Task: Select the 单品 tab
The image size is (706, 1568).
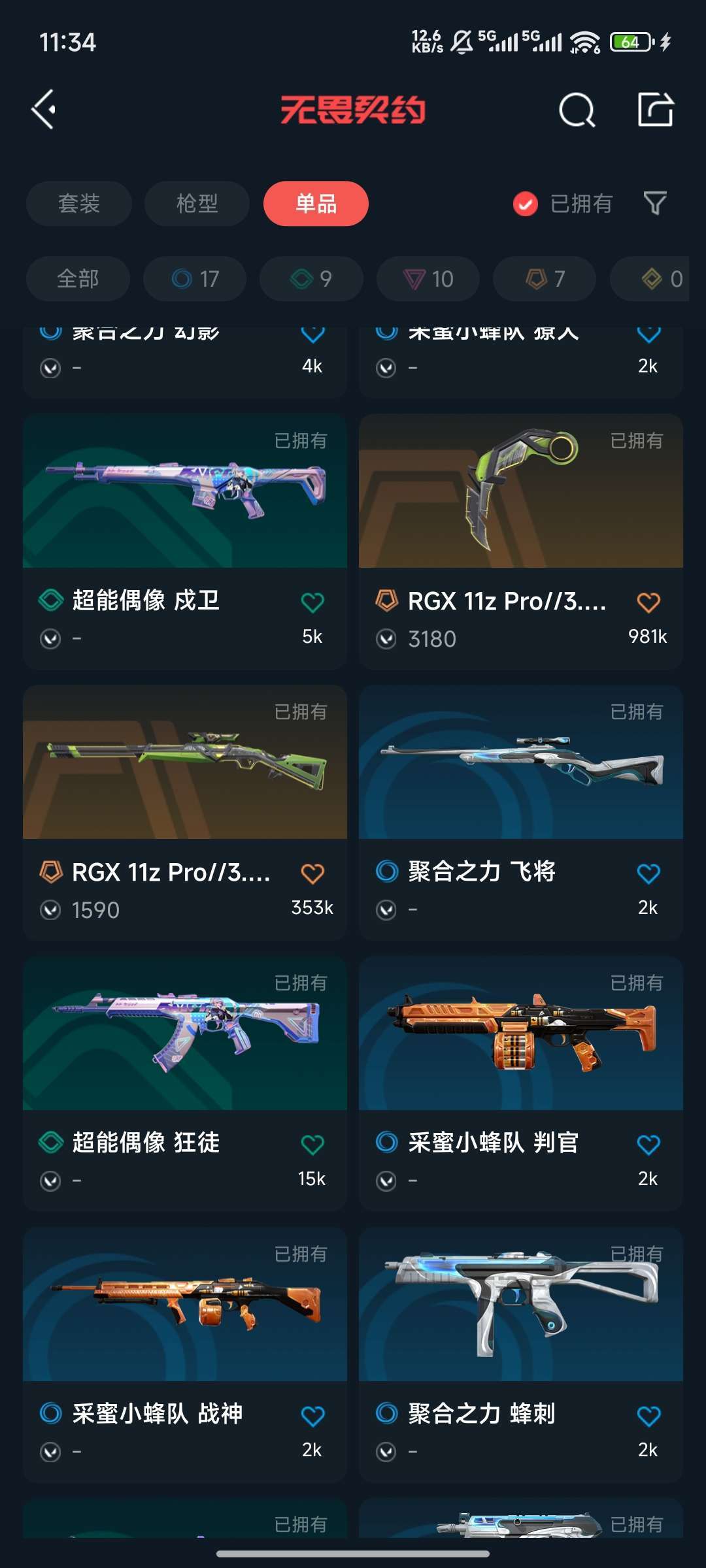Action: click(x=316, y=203)
